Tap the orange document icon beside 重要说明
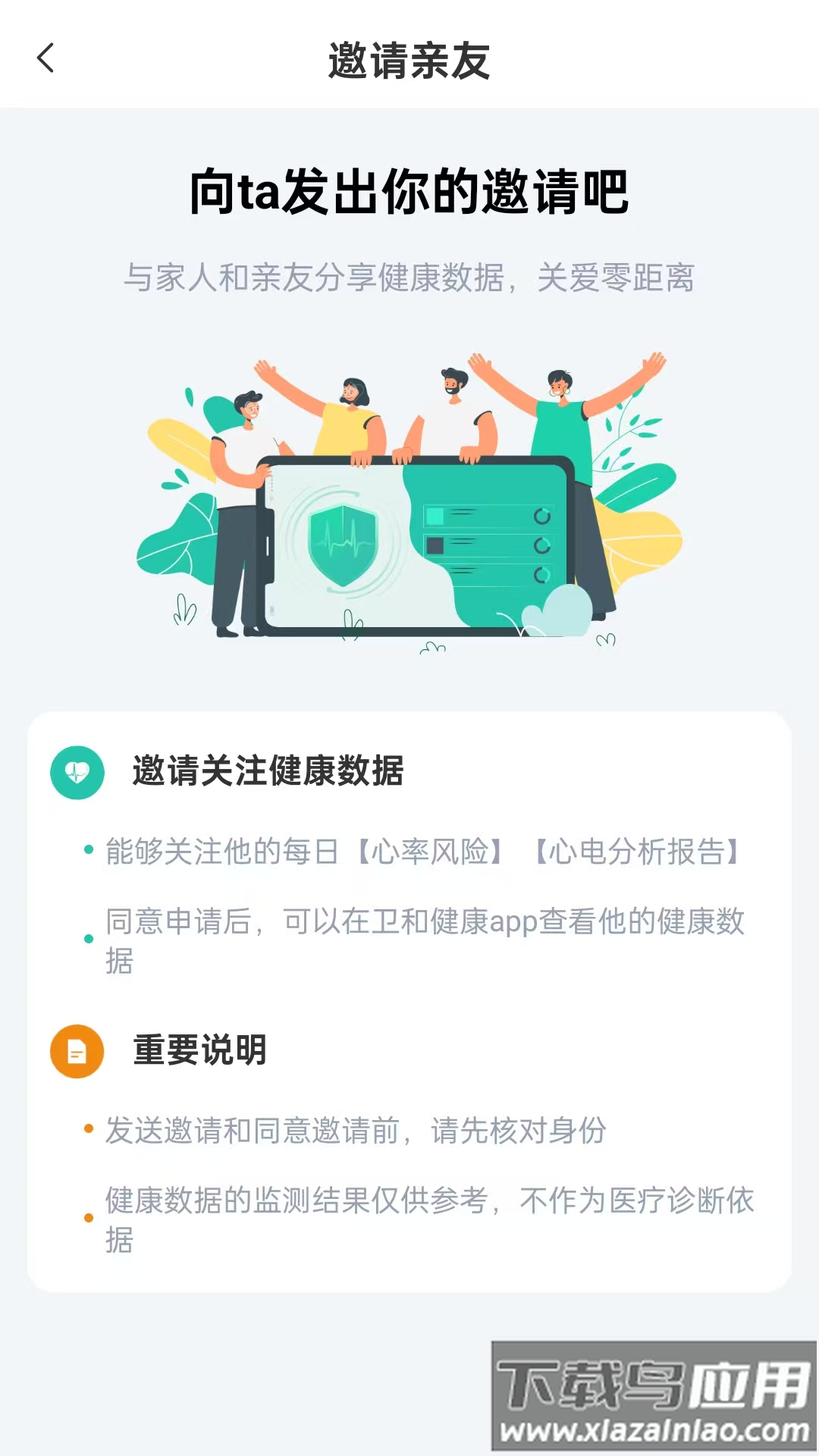Viewport: 819px width, 1456px height. pyautogui.click(x=75, y=1050)
